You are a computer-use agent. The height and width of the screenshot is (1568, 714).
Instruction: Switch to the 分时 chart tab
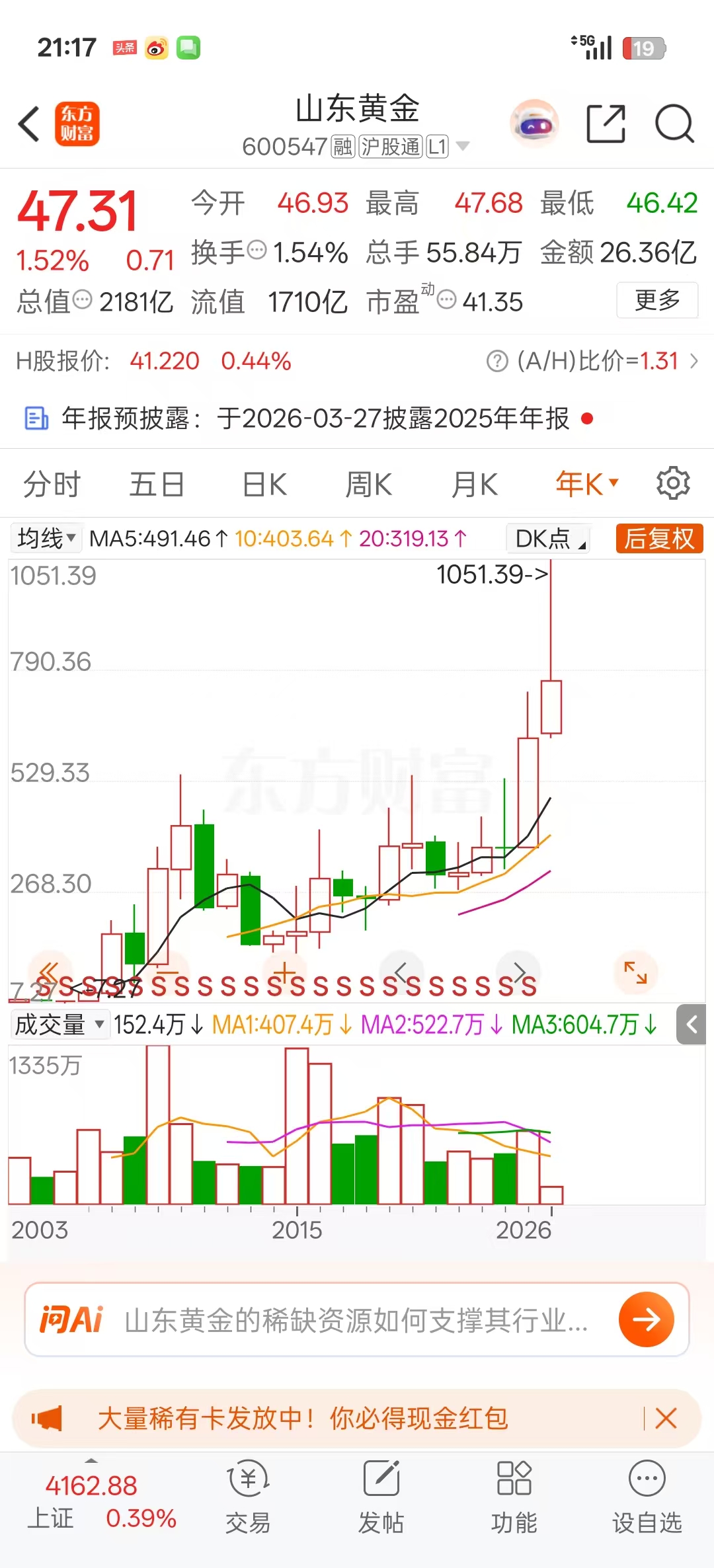point(52,485)
